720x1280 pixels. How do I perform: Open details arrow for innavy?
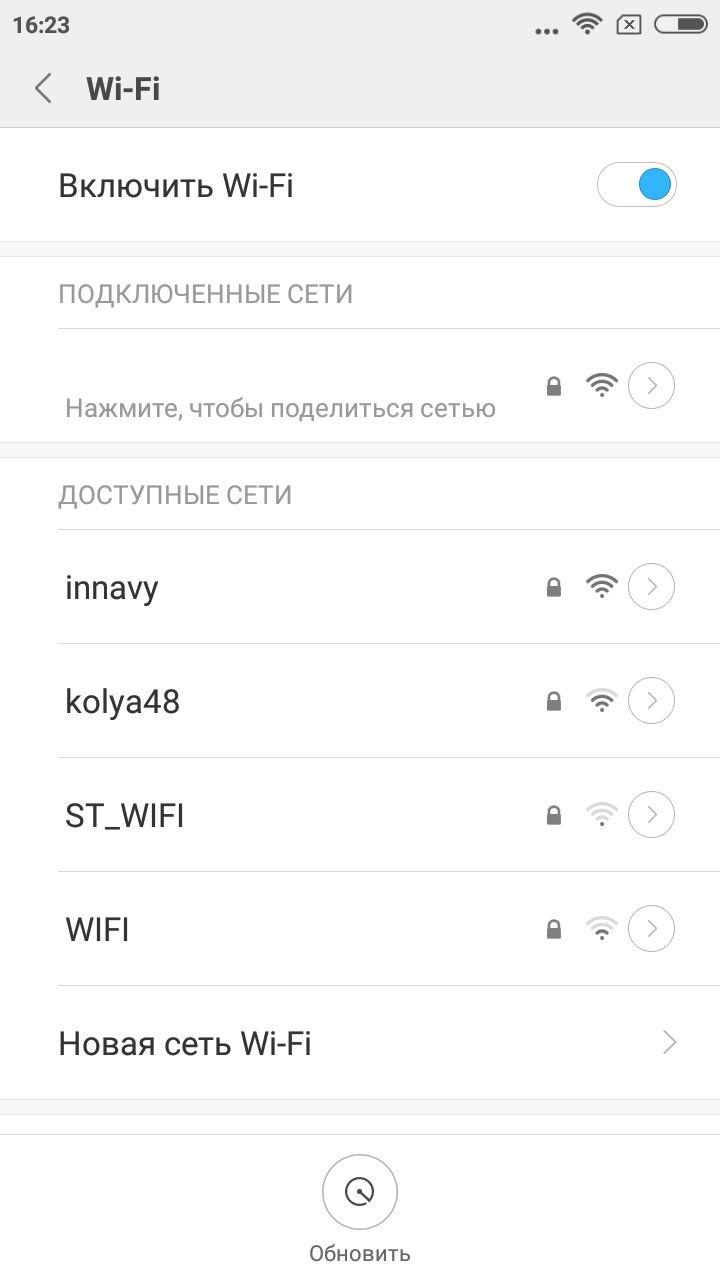pos(651,586)
